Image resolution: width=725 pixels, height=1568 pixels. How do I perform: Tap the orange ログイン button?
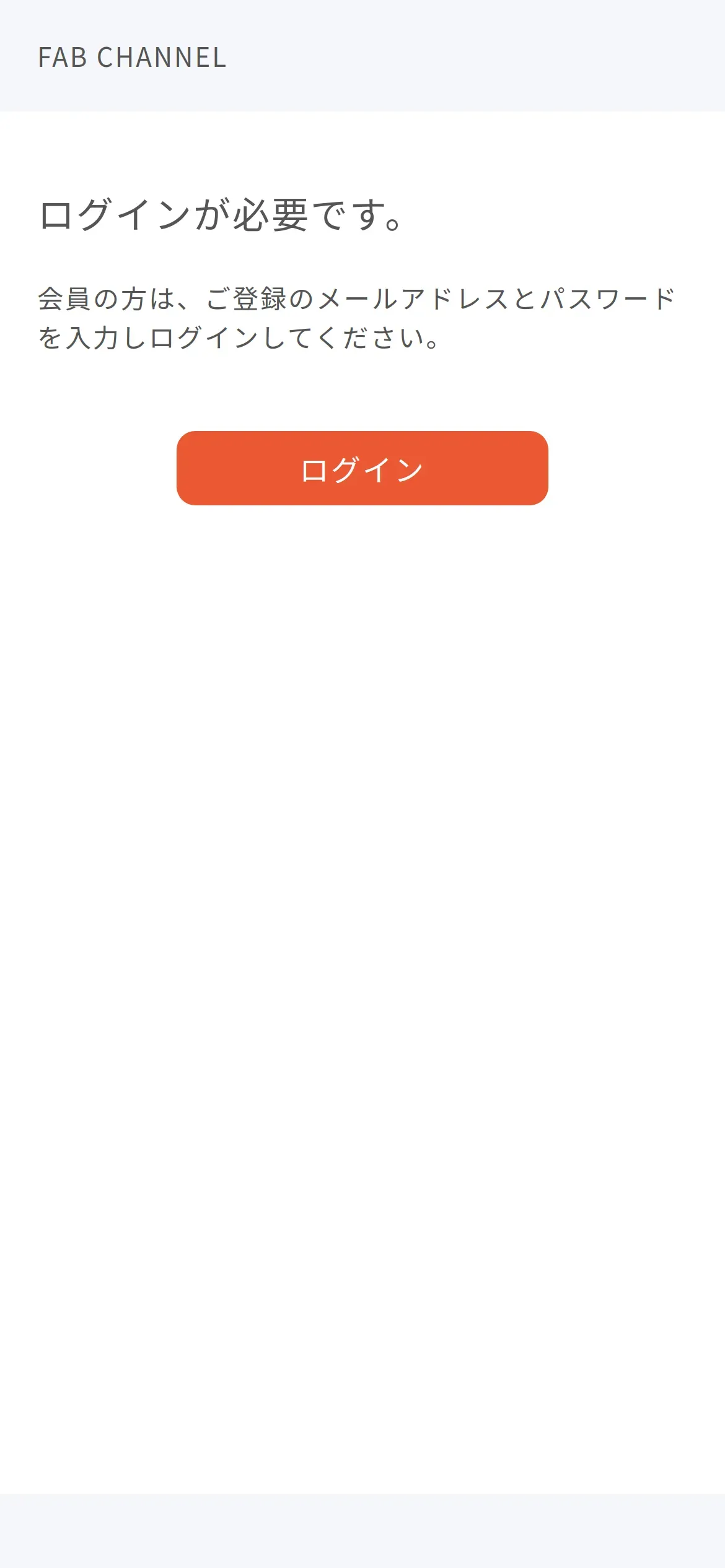point(362,468)
